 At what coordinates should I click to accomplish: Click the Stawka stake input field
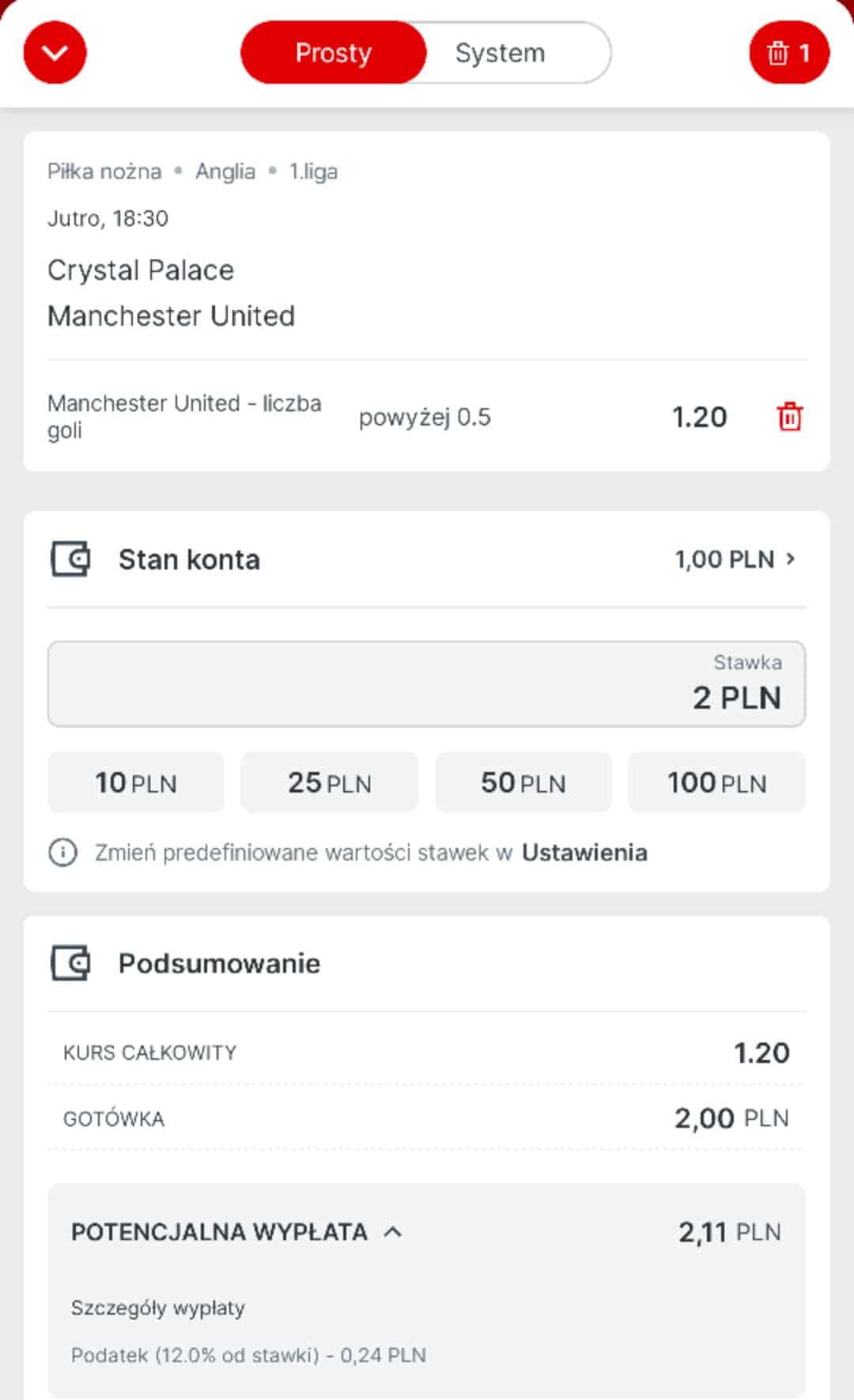(x=427, y=684)
